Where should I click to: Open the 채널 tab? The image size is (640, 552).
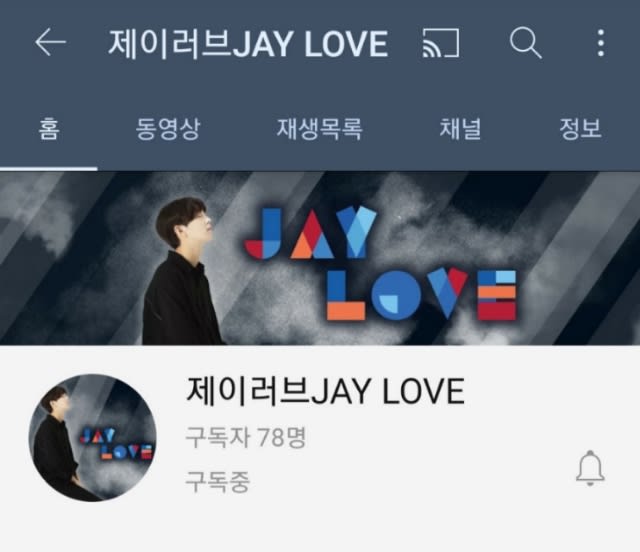pos(460,130)
